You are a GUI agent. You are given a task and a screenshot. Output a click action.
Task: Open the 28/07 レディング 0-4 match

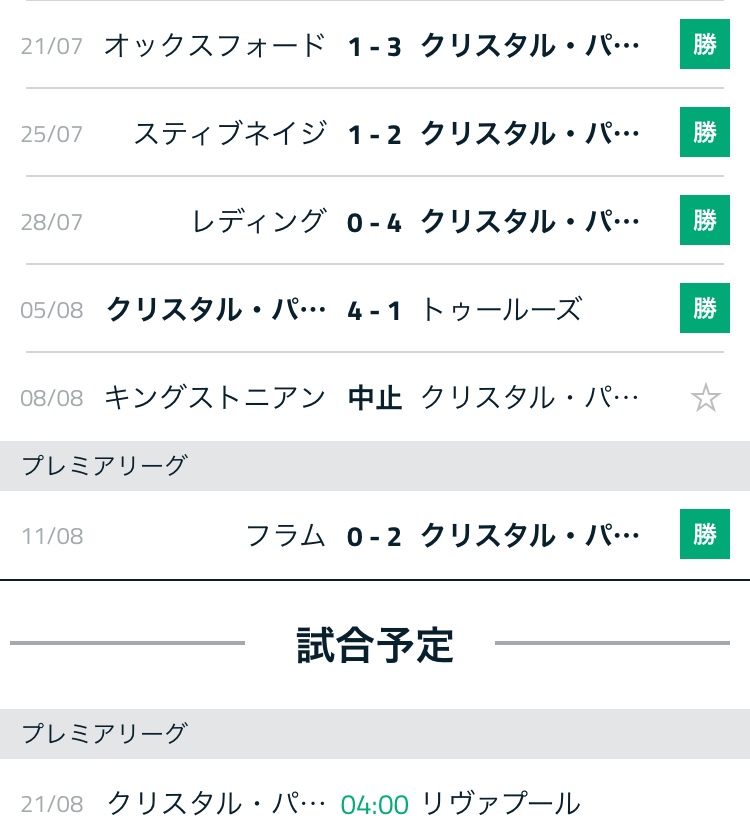coord(374,221)
